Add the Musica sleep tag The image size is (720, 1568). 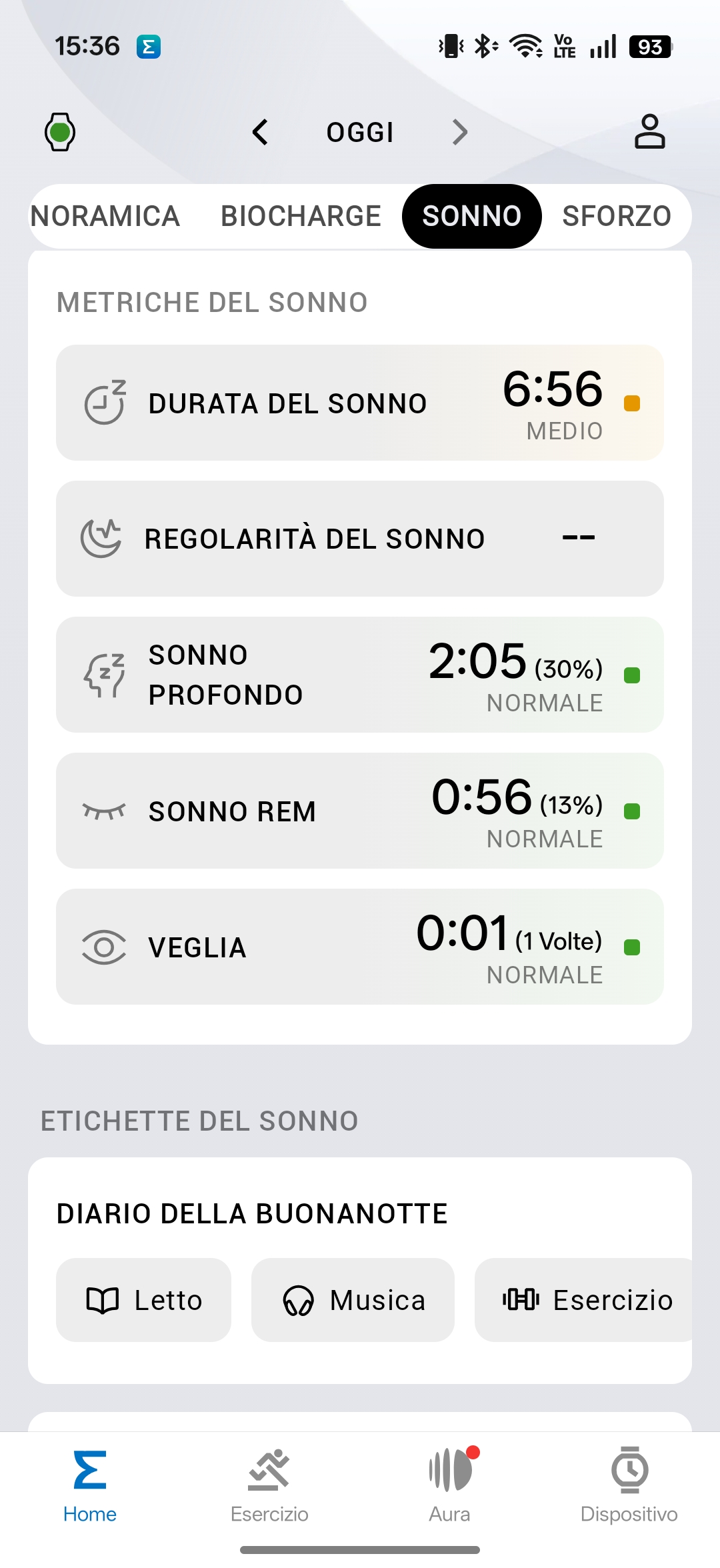[353, 1300]
